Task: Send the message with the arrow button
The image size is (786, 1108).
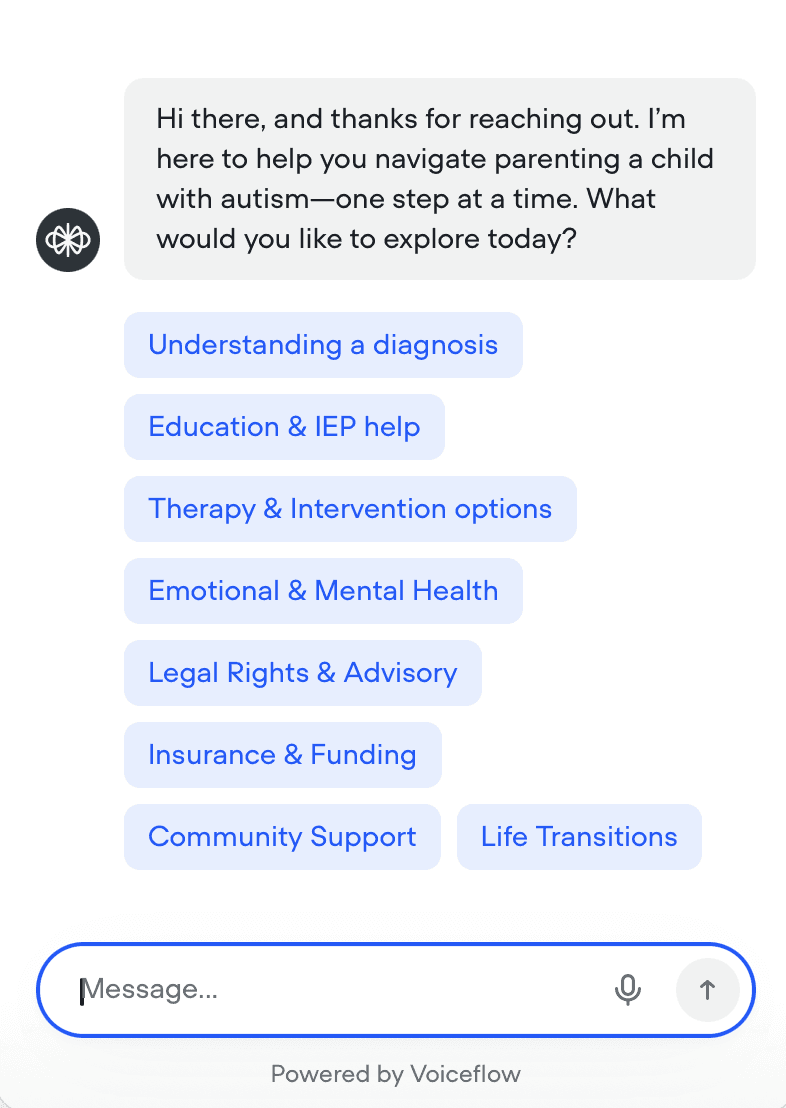Action: click(x=707, y=990)
